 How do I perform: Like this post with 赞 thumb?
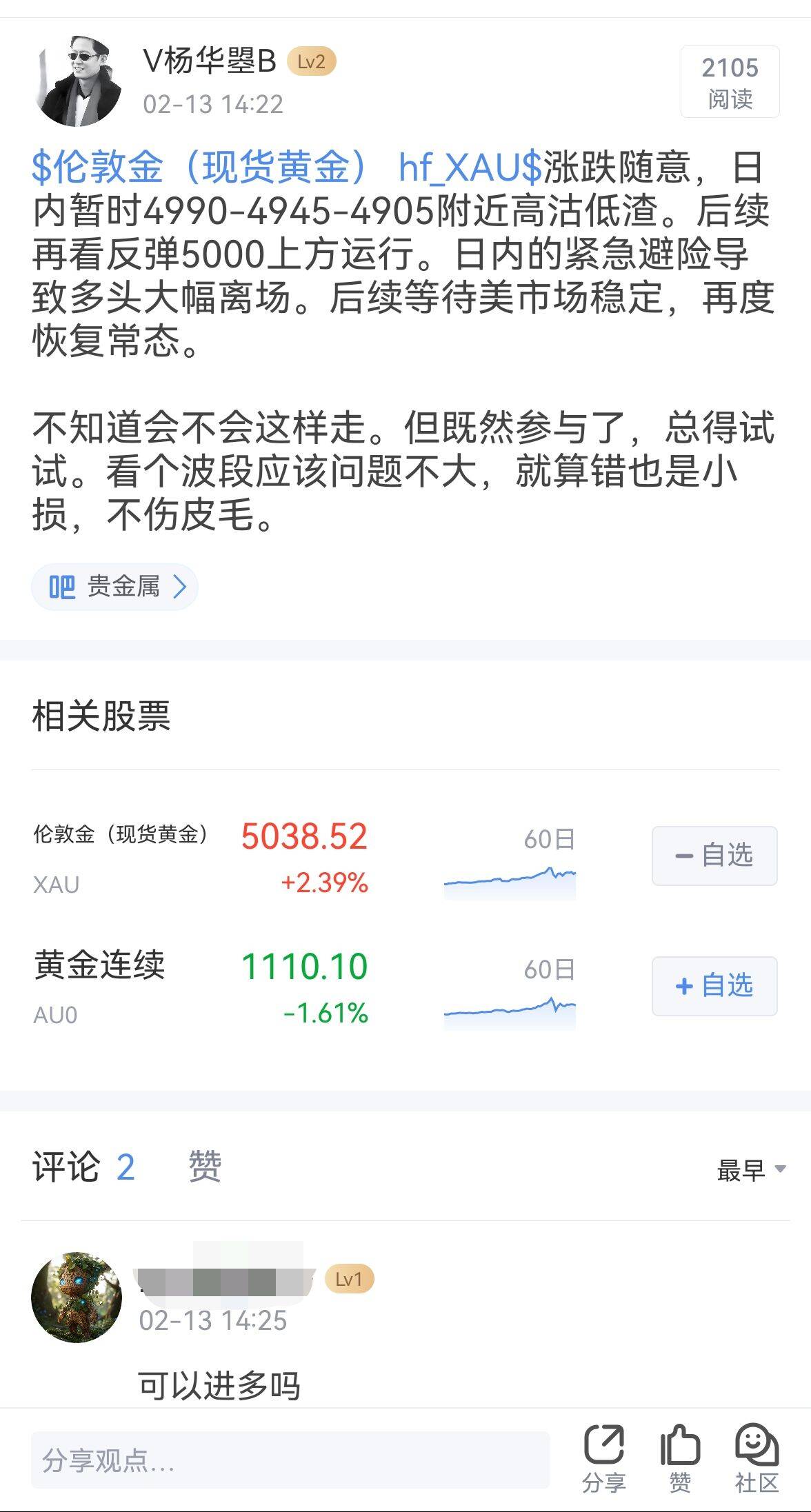click(680, 1458)
